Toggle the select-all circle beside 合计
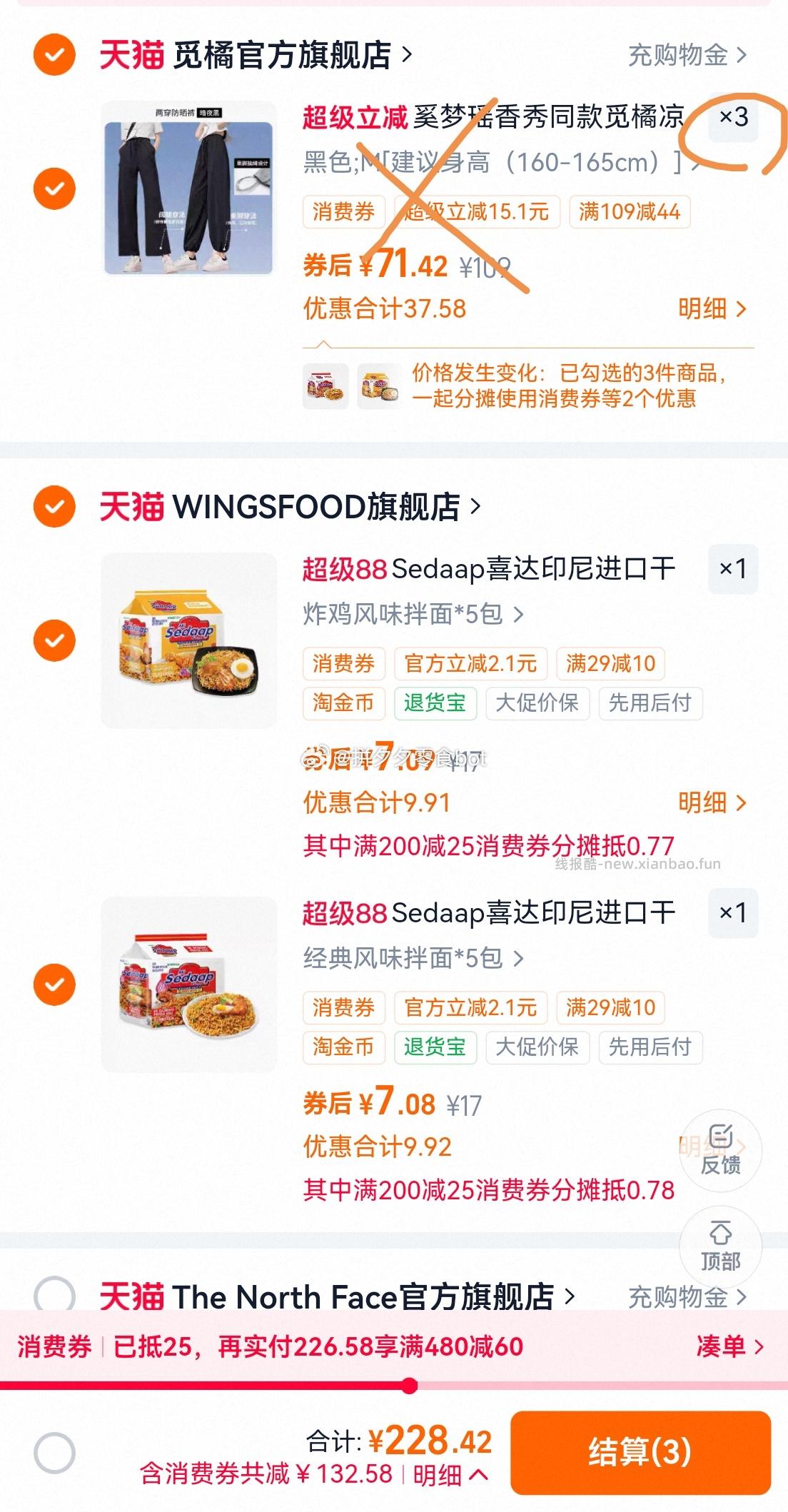 (54, 1453)
